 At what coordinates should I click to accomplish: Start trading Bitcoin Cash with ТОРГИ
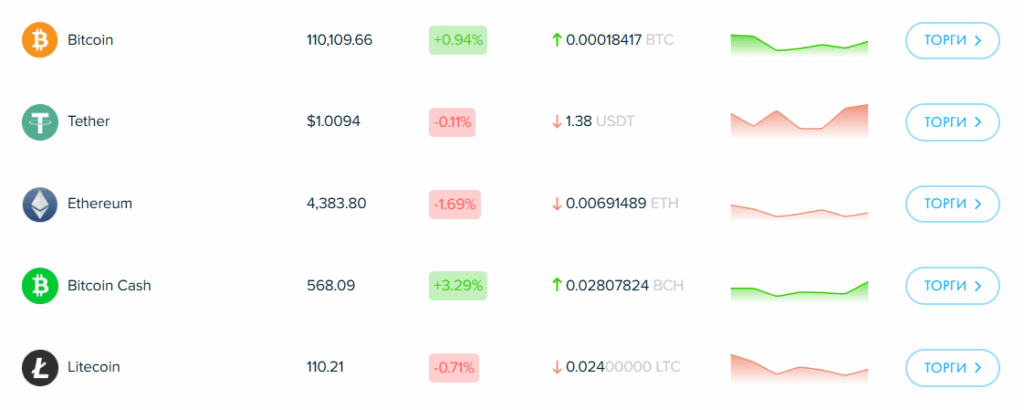952,286
